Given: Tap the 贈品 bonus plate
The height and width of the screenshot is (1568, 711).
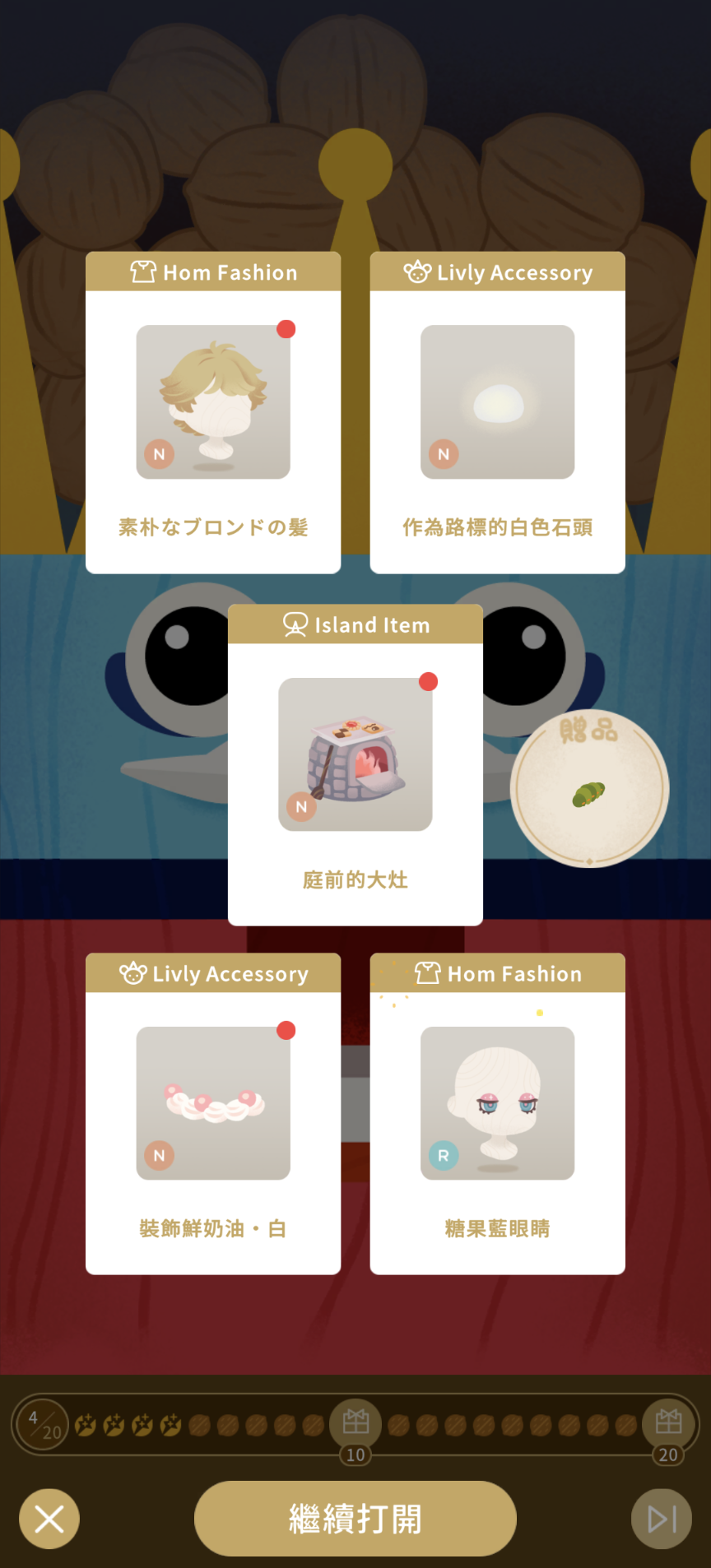Looking at the screenshot, I should [589, 788].
